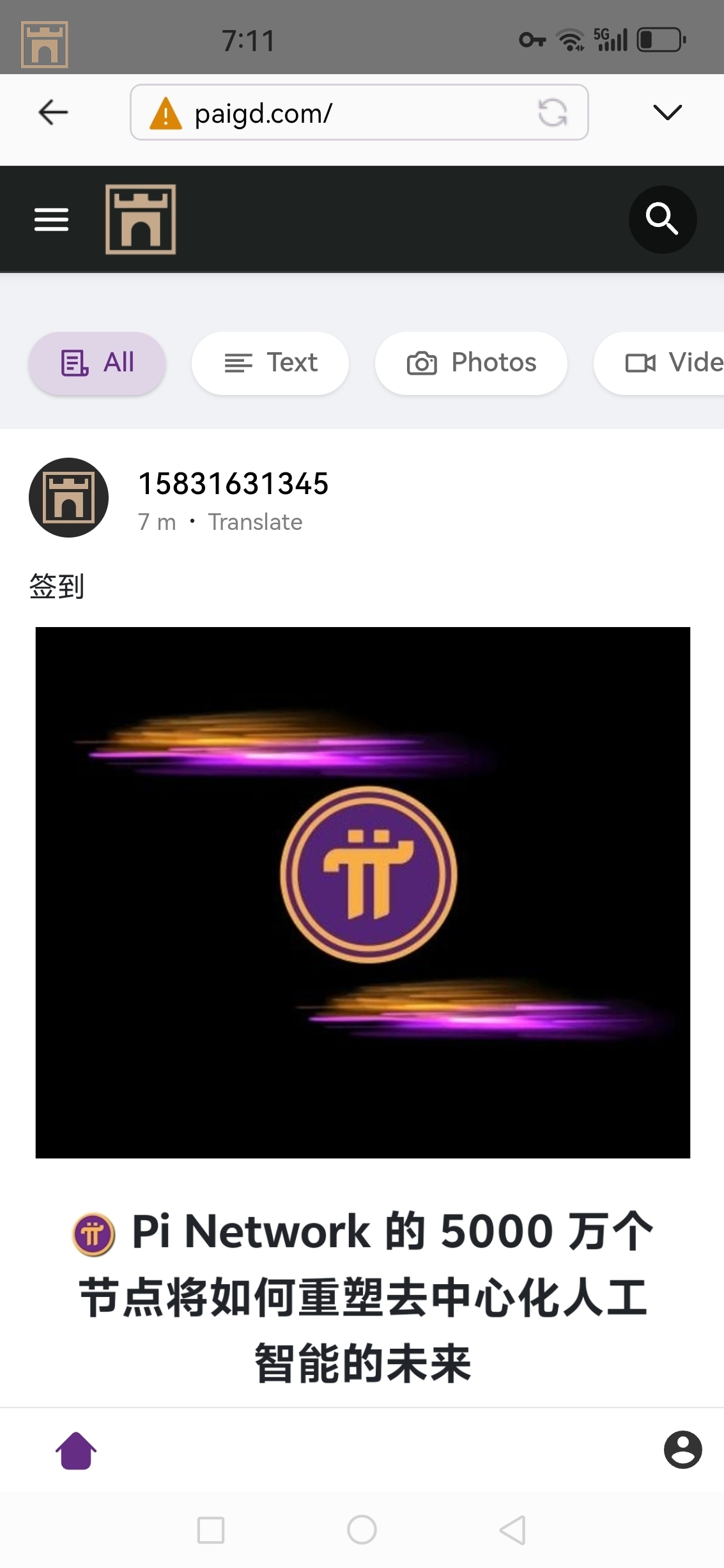The height and width of the screenshot is (1568, 724).
Task: Go to the Home tab
Action: click(x=76, y=1450)
